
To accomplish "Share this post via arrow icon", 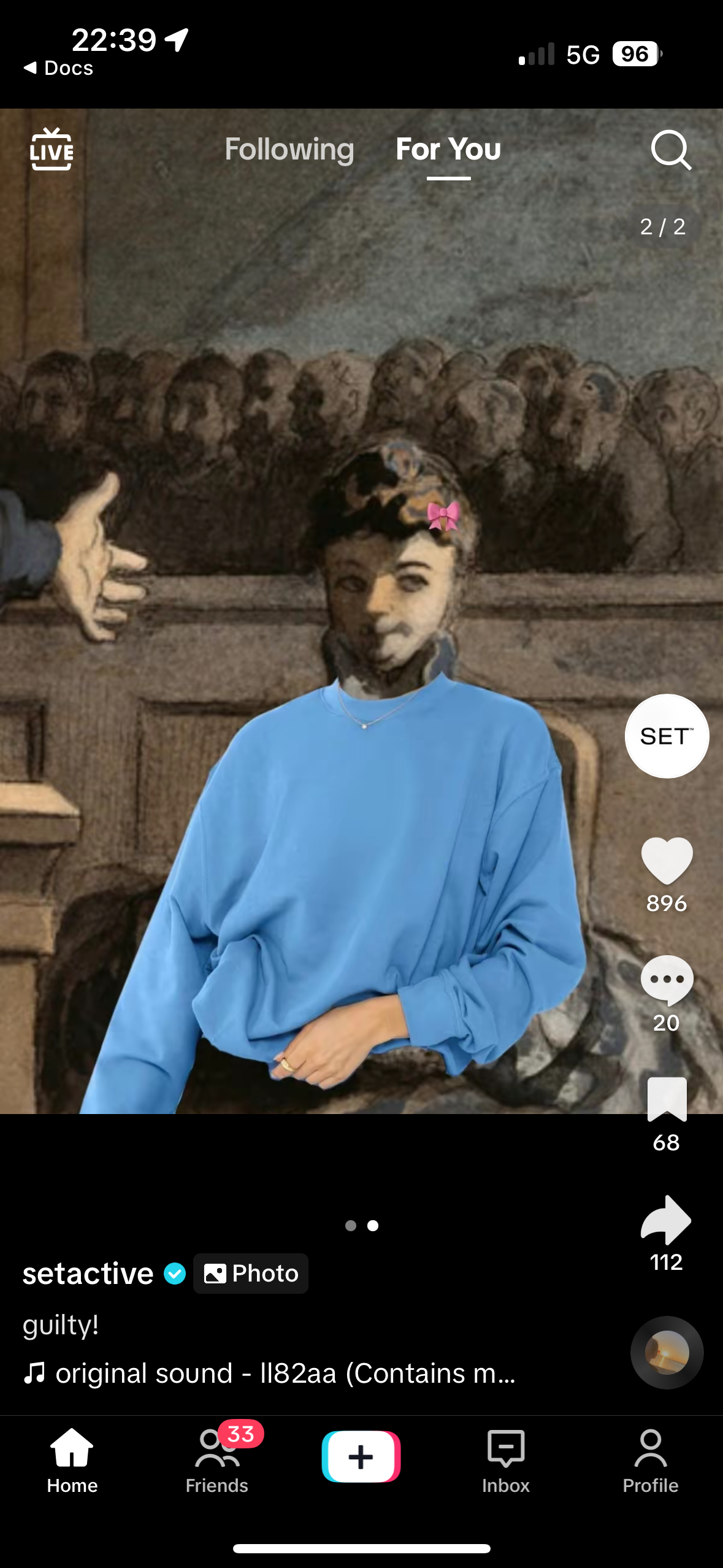I will tap(667, 1220).
